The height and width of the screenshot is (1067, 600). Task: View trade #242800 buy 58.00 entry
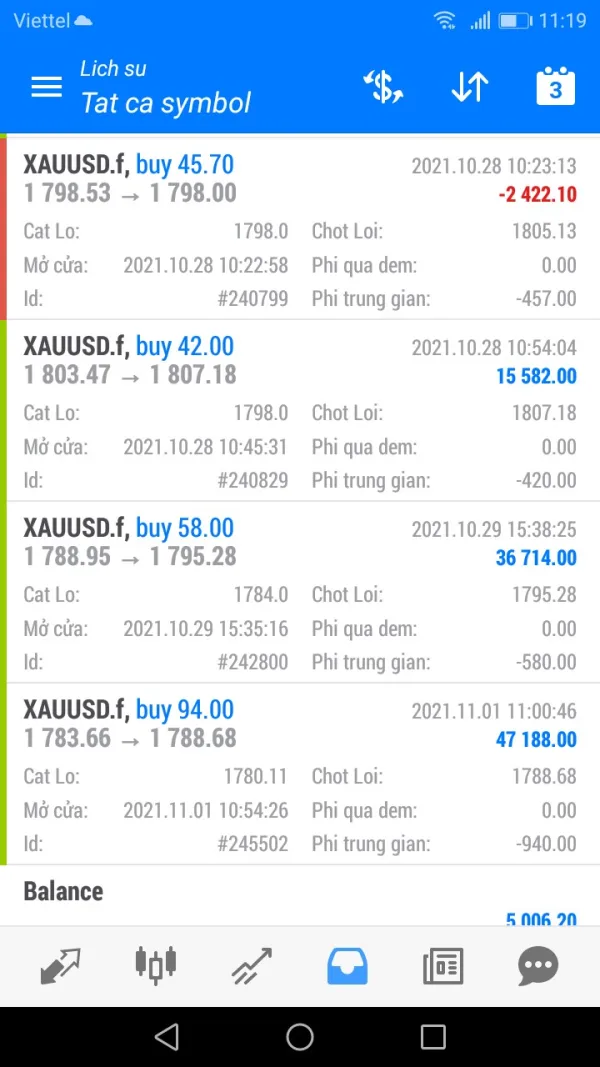point(300,592)
